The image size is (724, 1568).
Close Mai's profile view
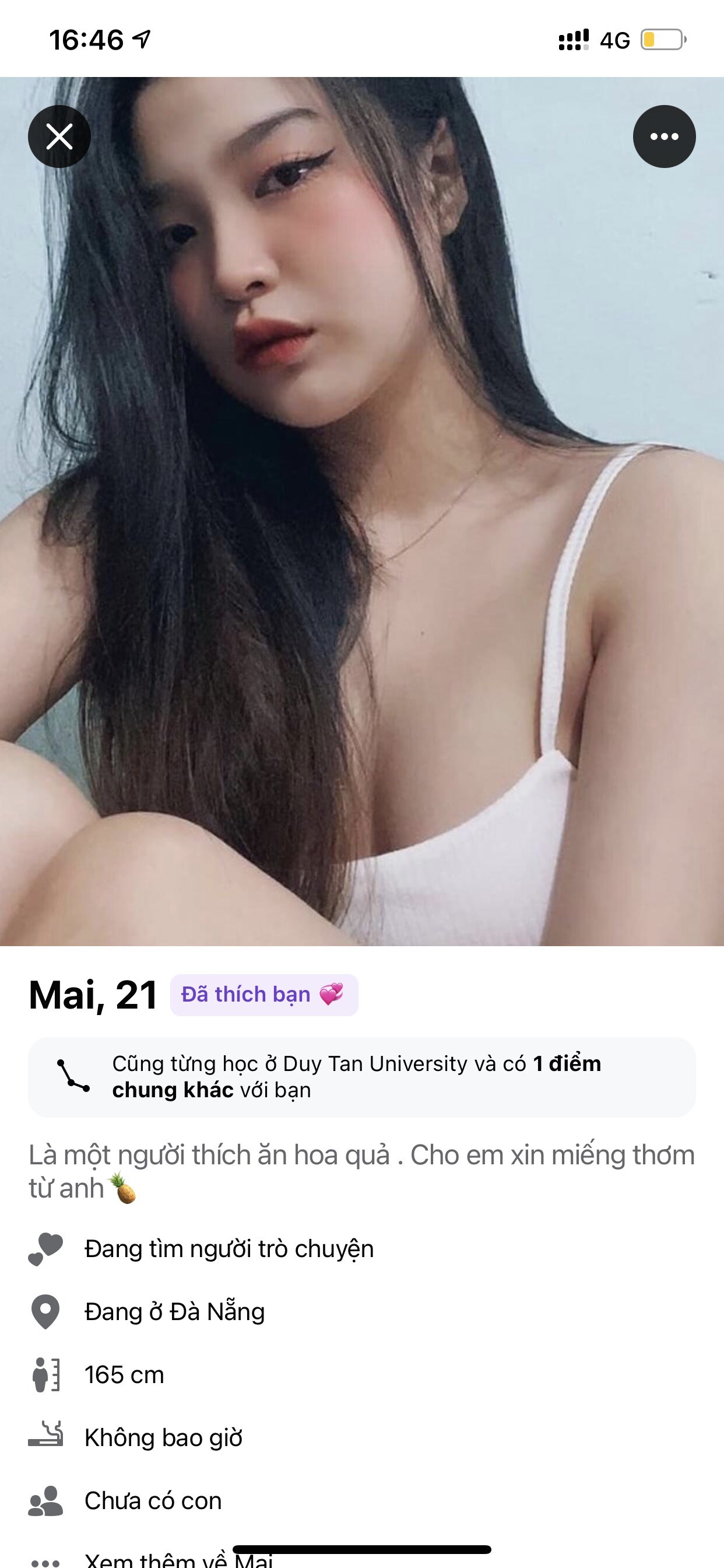[59, 136]
